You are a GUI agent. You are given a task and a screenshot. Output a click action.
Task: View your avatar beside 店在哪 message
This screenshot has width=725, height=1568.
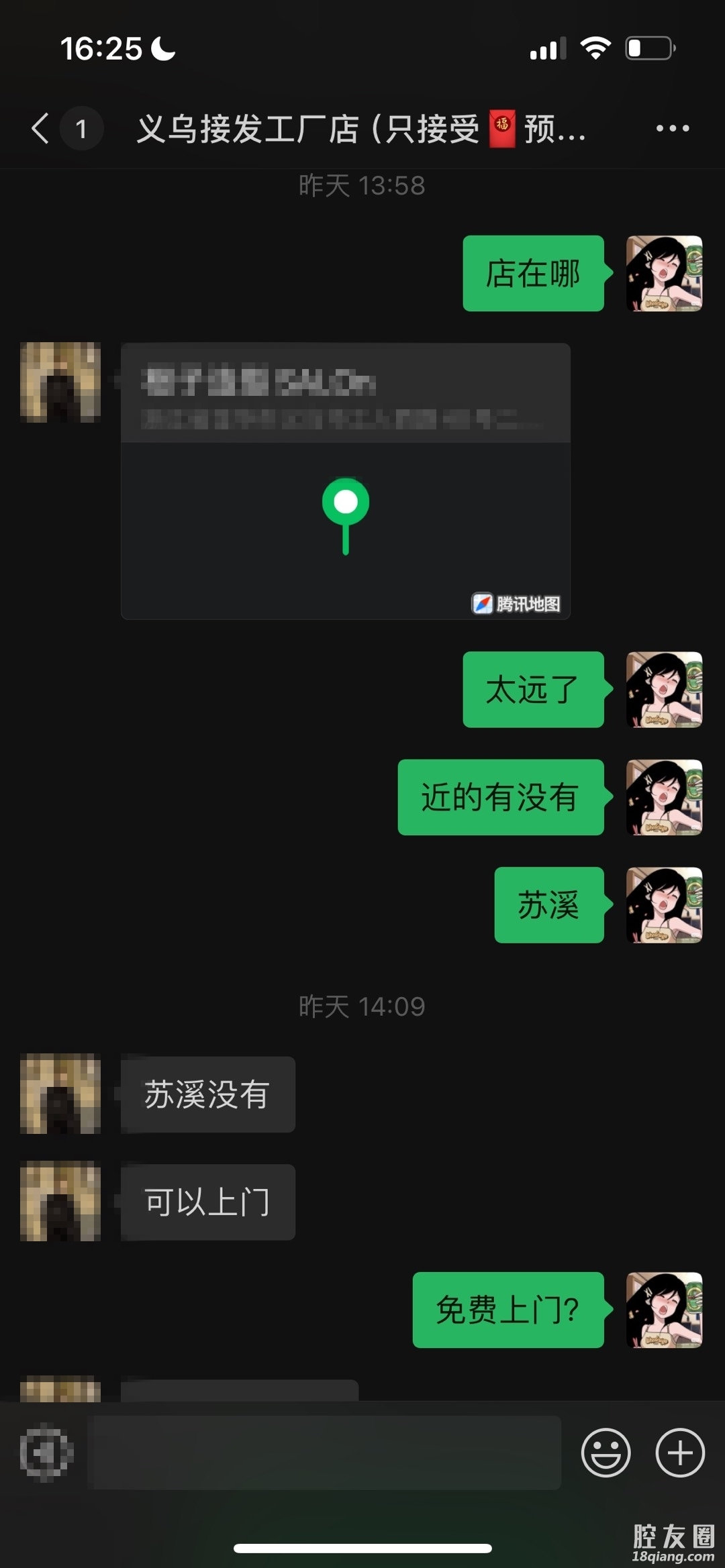pos(664,274)
